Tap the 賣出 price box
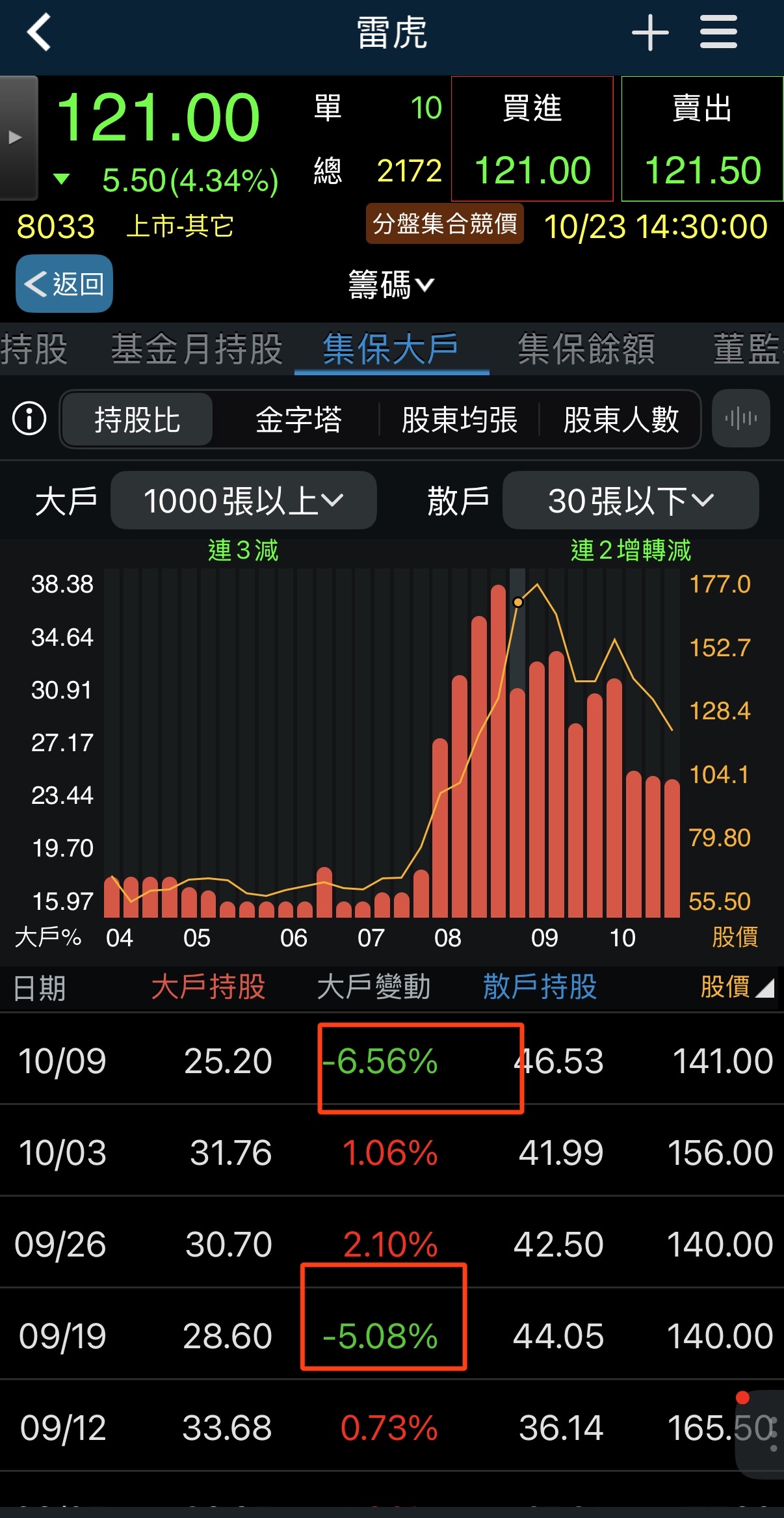784x1518 pixels. pyautogui.click(x=702, y=139)
